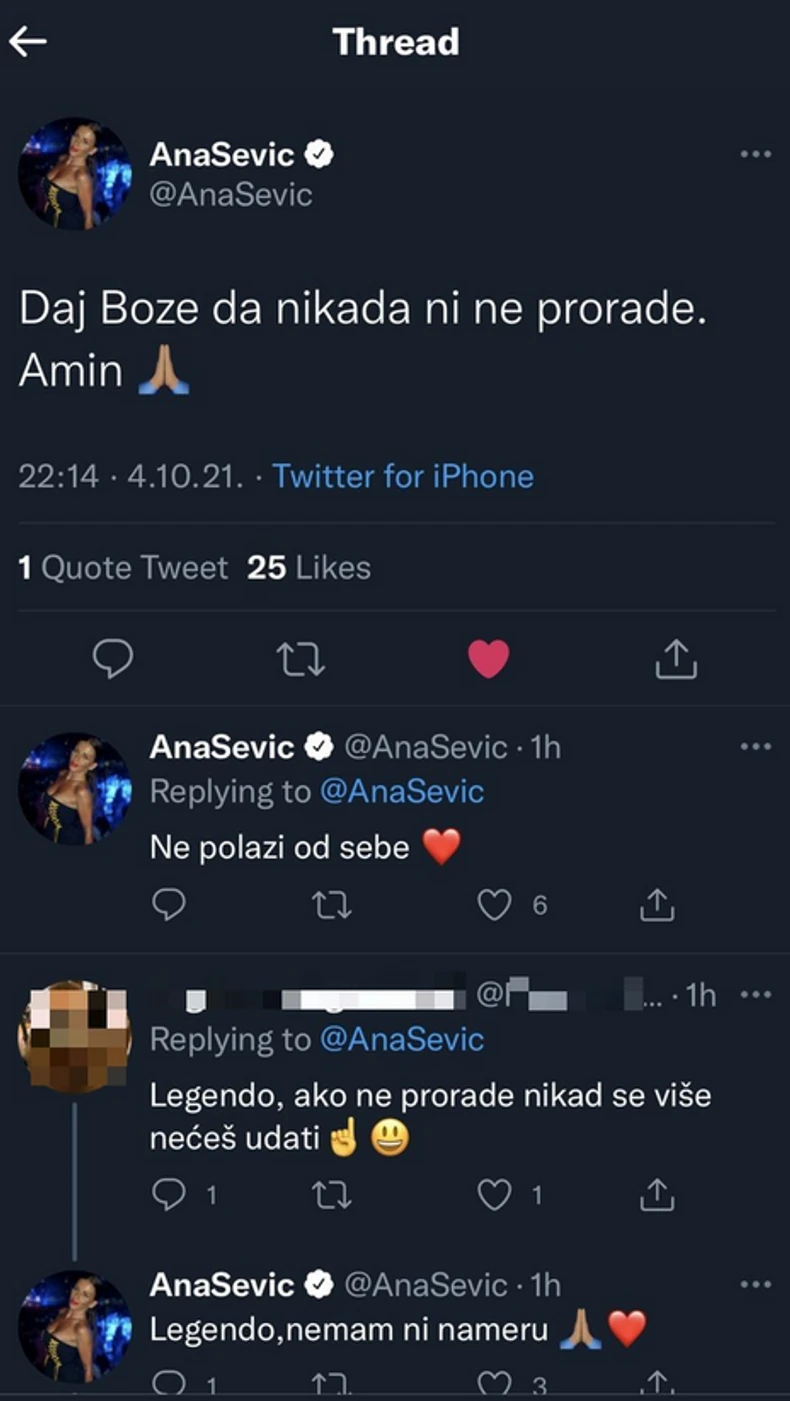Select the Thread title header

pos(395,41)
